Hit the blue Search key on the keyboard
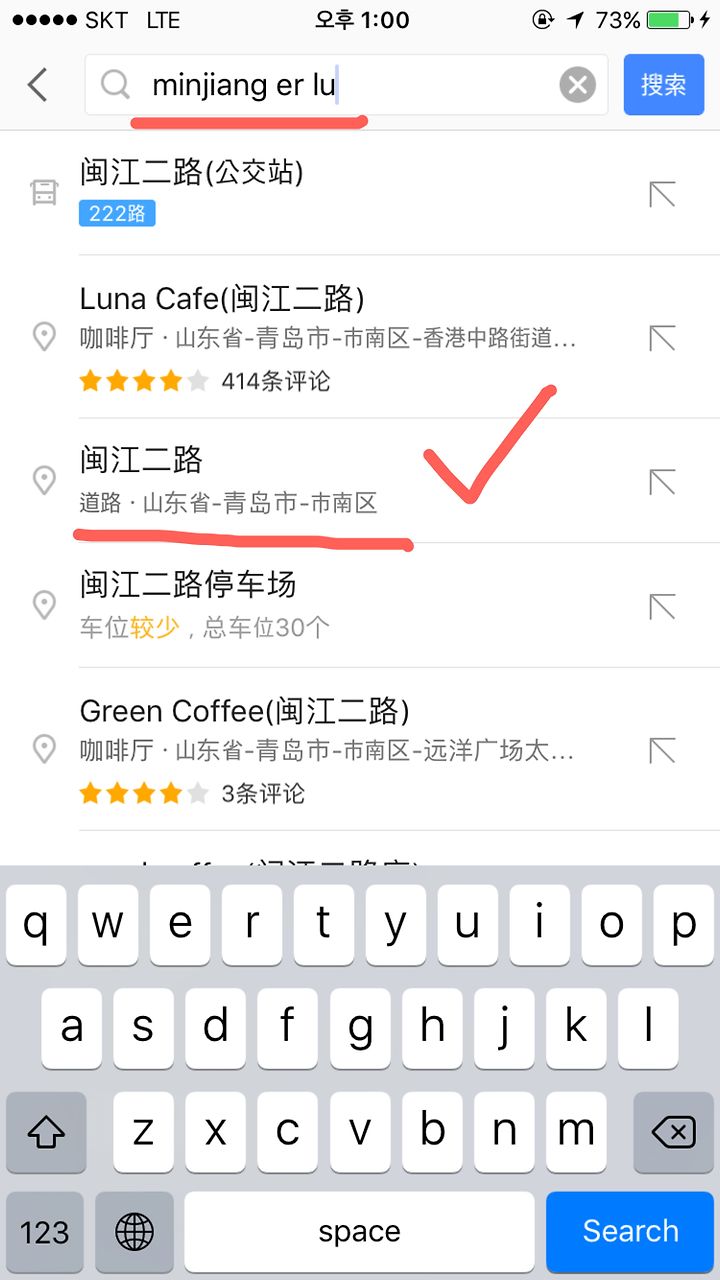This screenshot has height=1280, width=720. click(x=630, y=1231)
